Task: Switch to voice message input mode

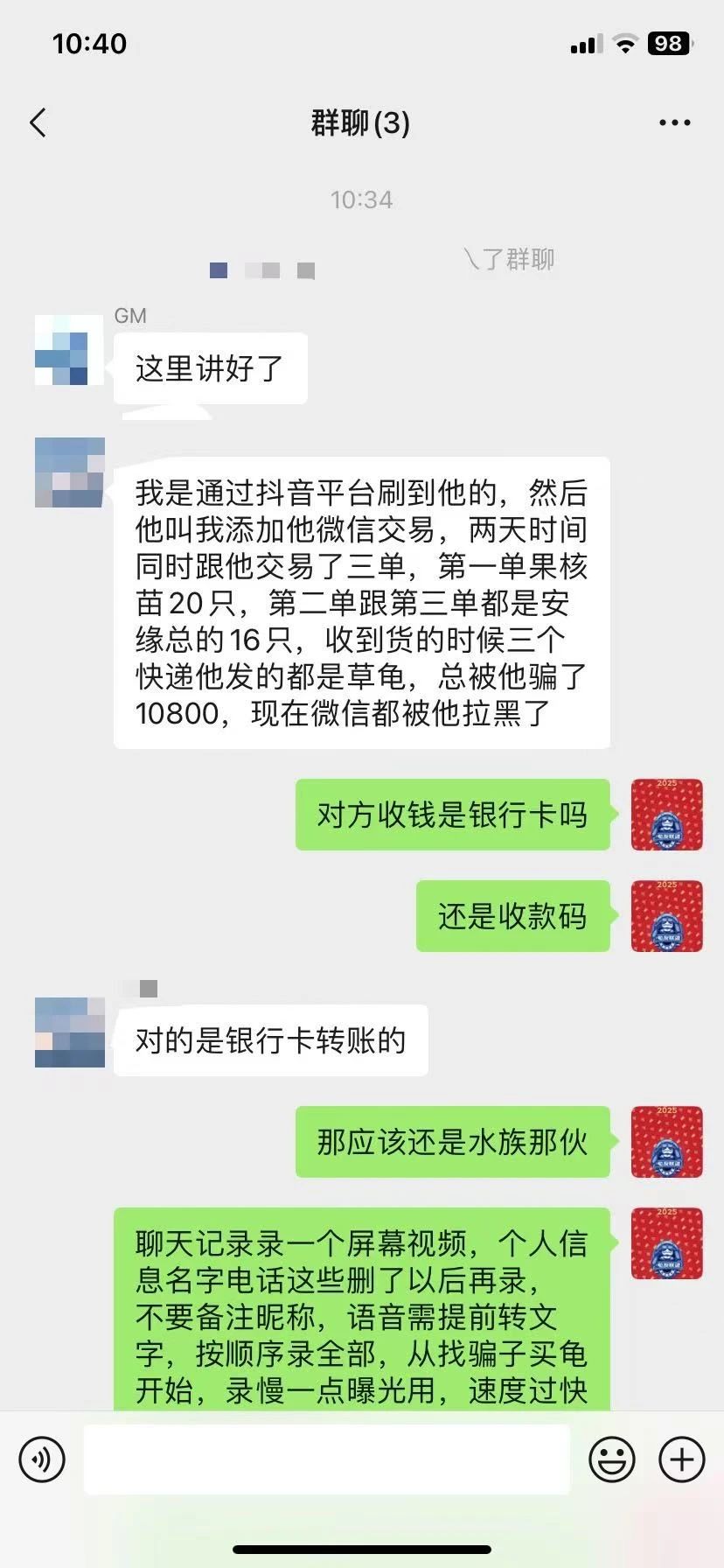Action: click(x=41, y=1459)
